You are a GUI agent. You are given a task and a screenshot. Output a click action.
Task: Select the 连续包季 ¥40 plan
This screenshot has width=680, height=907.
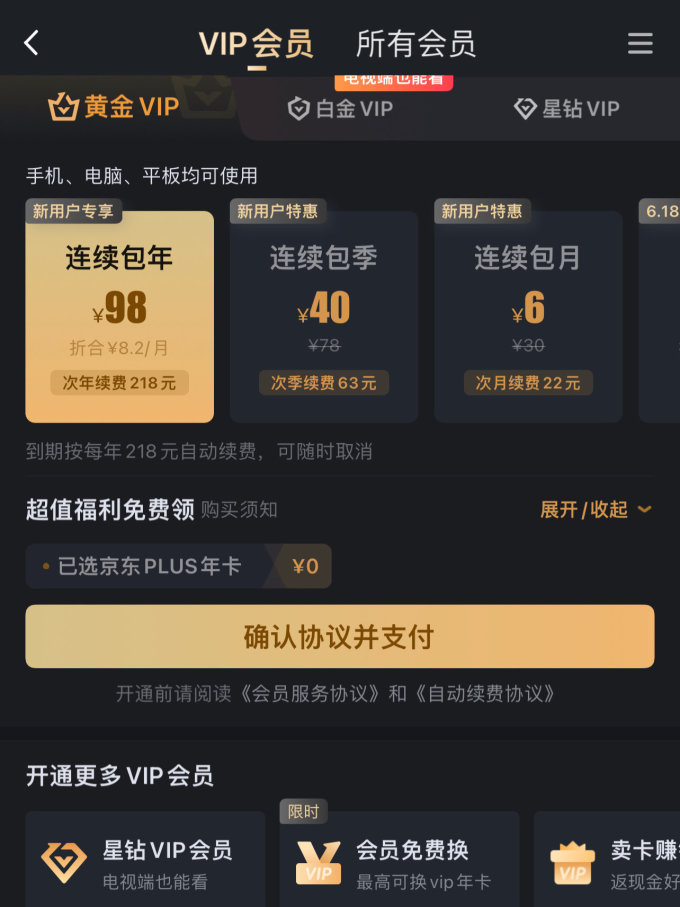[323, 316]
